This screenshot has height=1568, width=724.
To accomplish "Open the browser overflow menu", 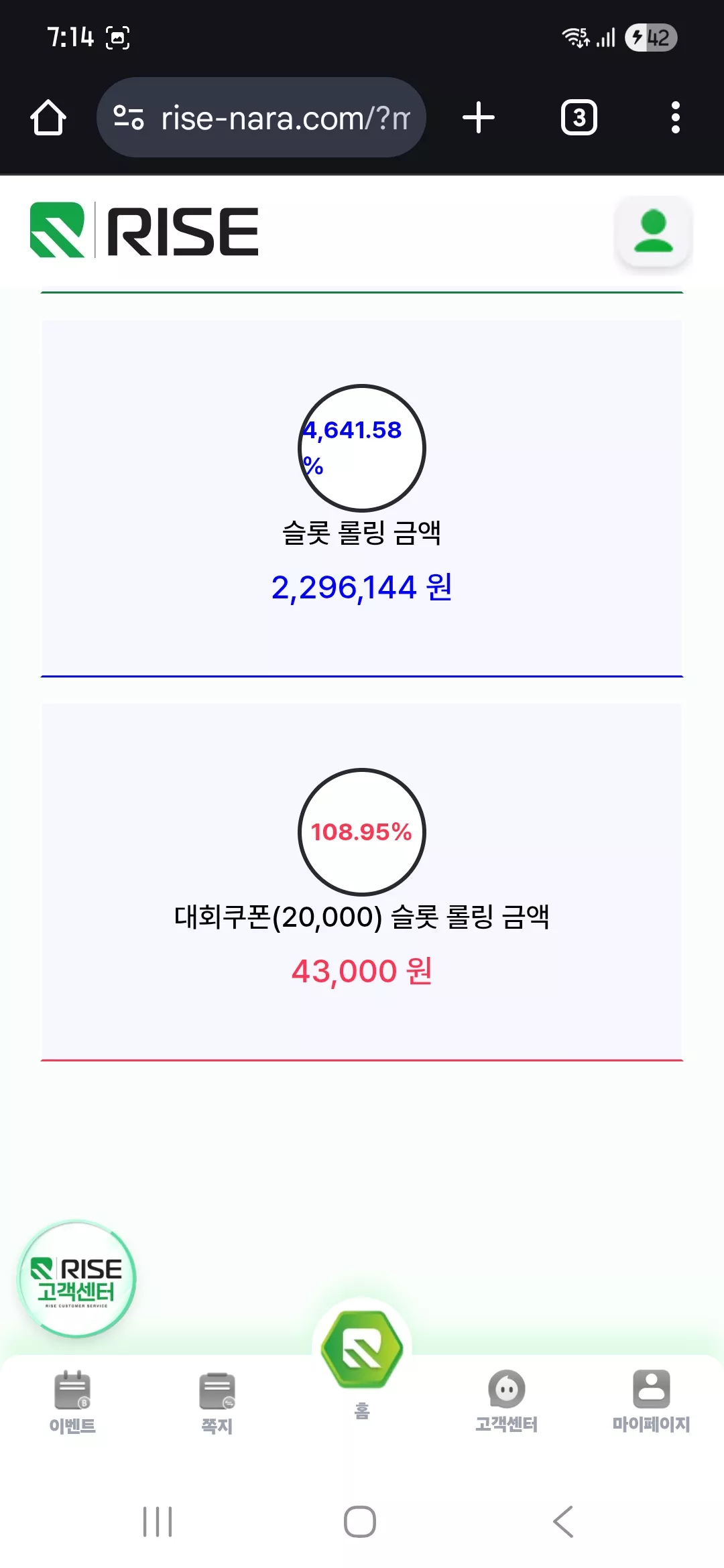I will point(676,118).
